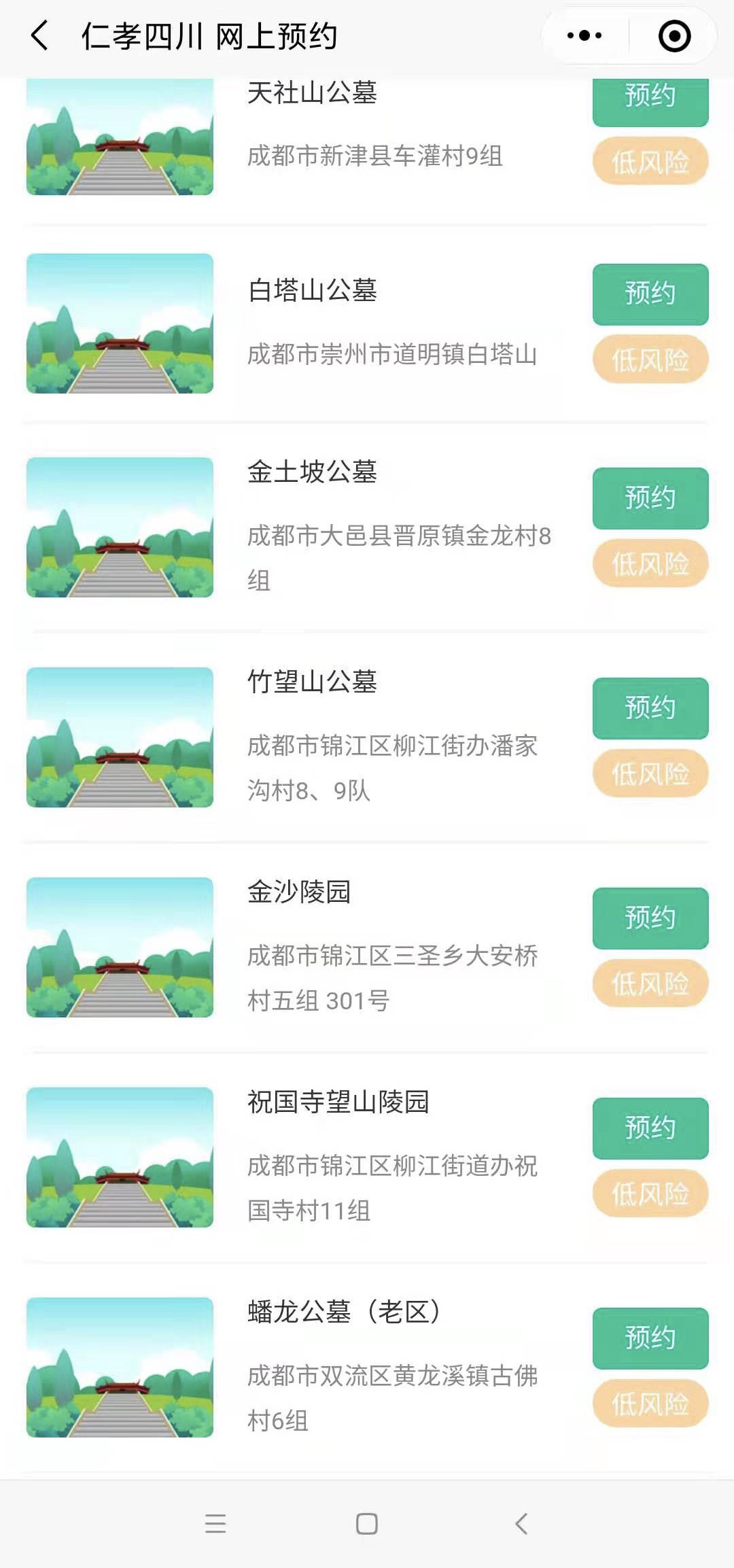The height and width of the screenshot is (1568, 734).
Task: Tap 预约 for 竹望山公墓
Action: pos(650,708)
